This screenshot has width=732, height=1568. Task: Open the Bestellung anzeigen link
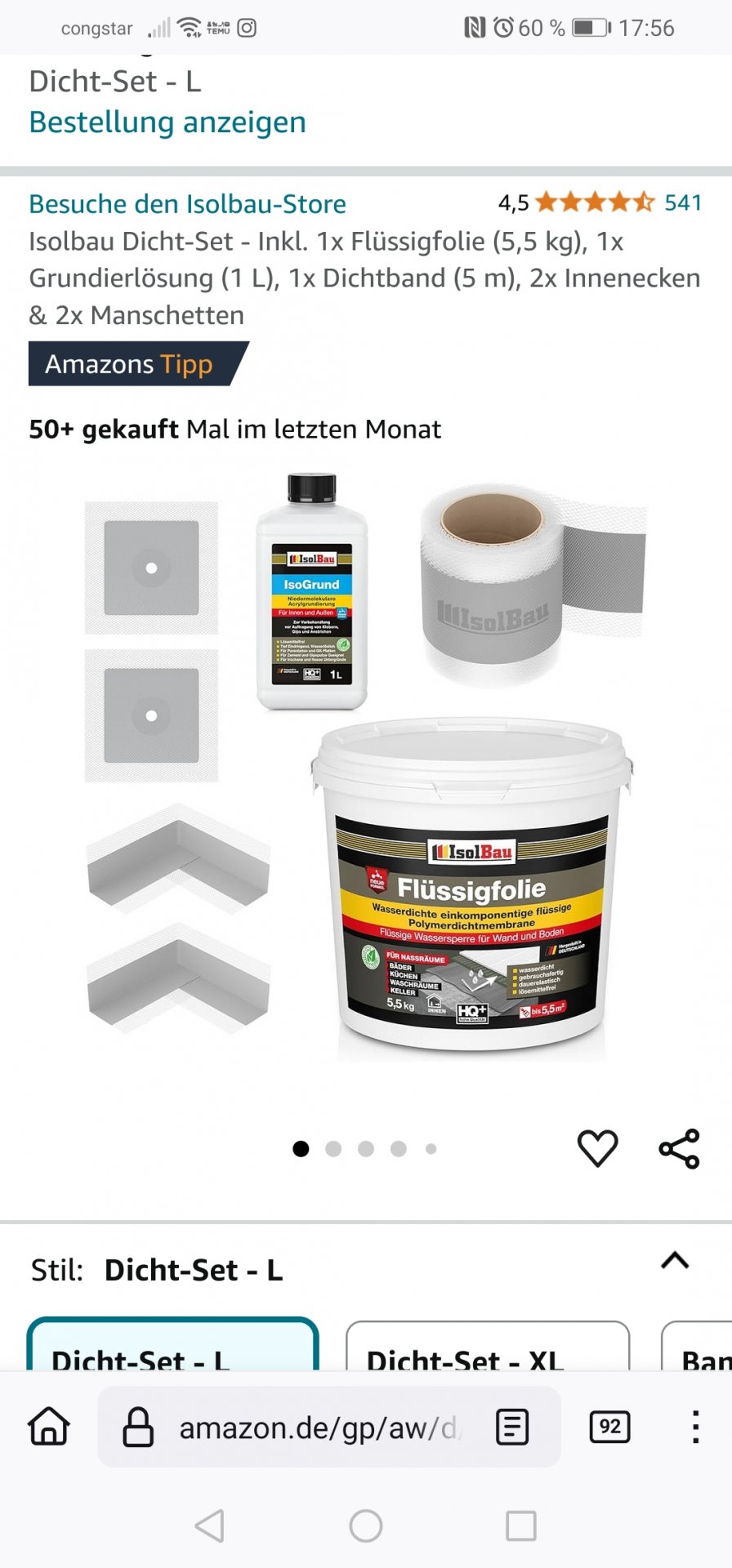167,122
